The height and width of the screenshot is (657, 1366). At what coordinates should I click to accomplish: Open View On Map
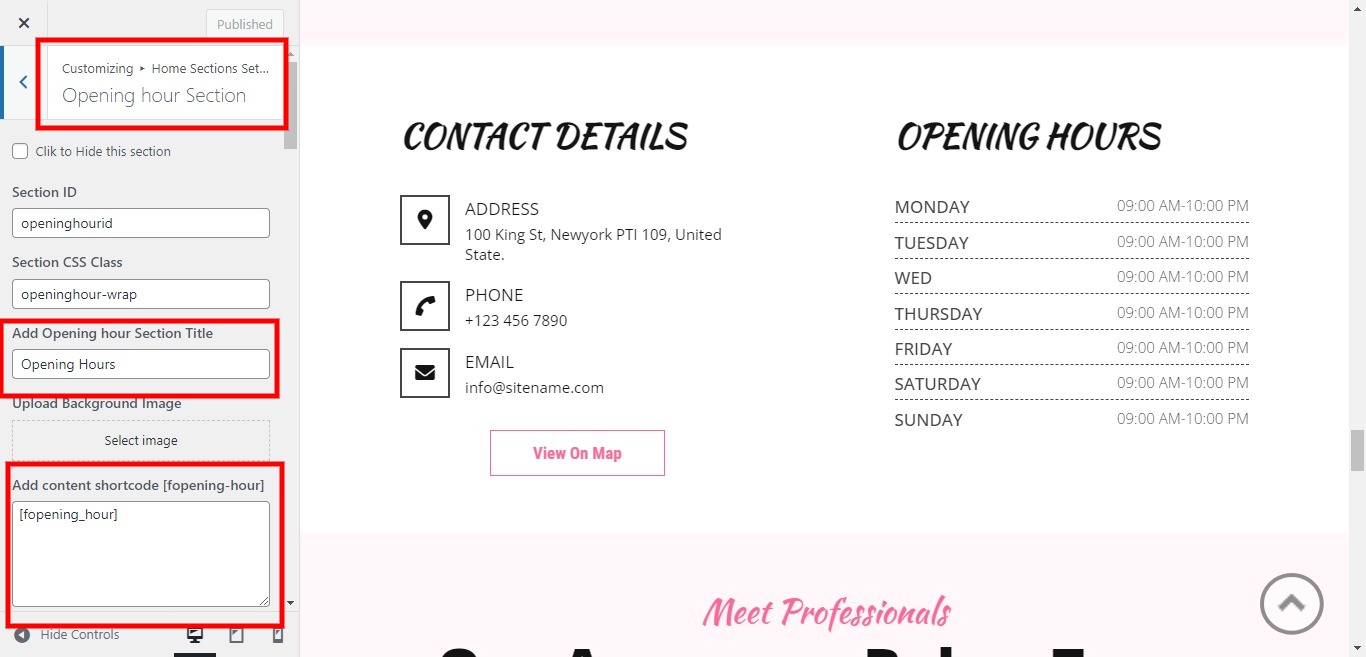[577, 453]
